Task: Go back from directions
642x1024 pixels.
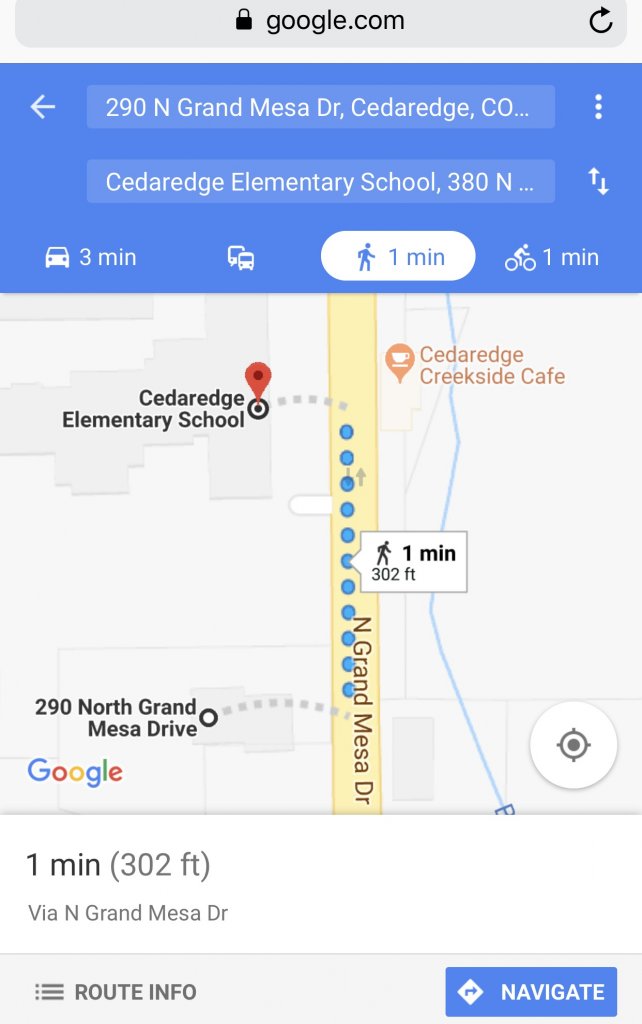Action: 43,107
